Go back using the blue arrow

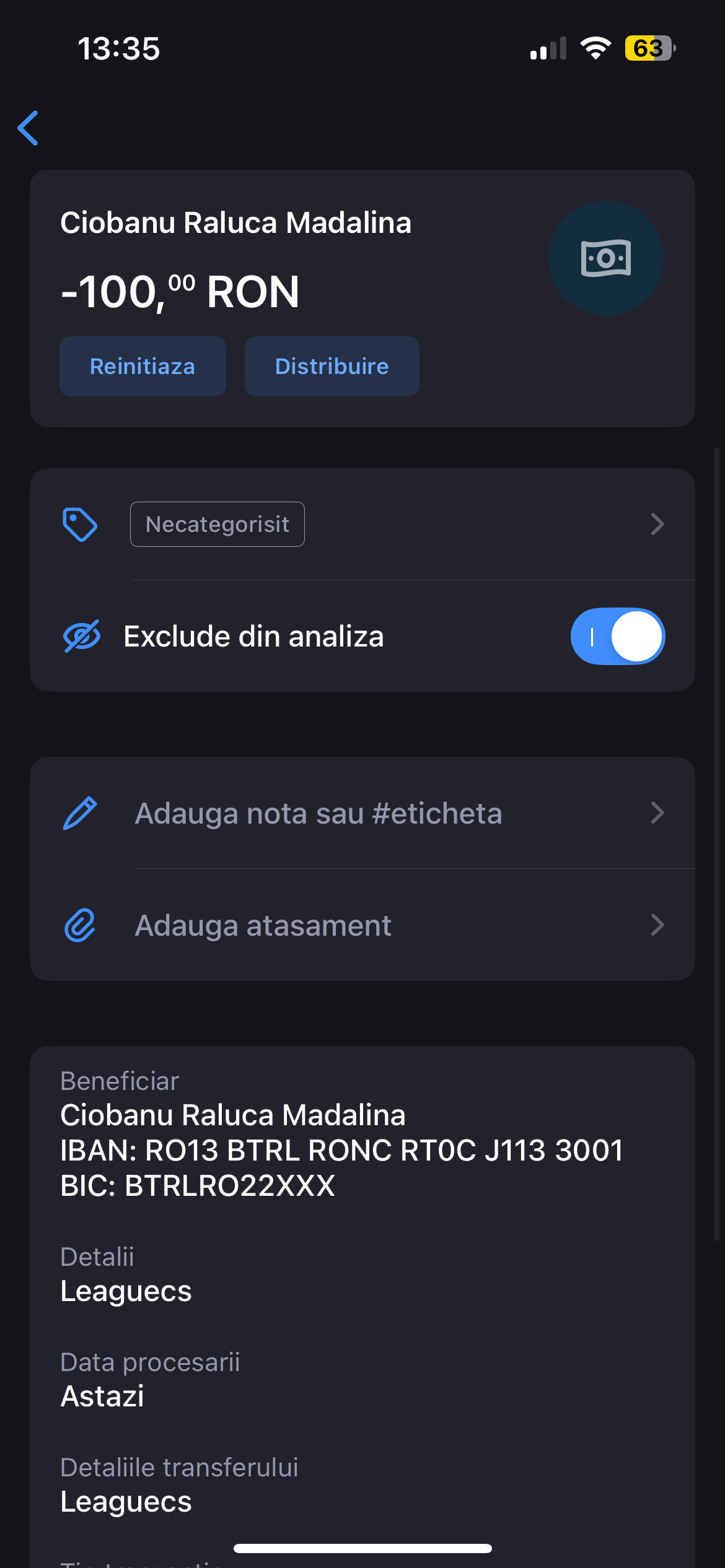click(29, 128)
